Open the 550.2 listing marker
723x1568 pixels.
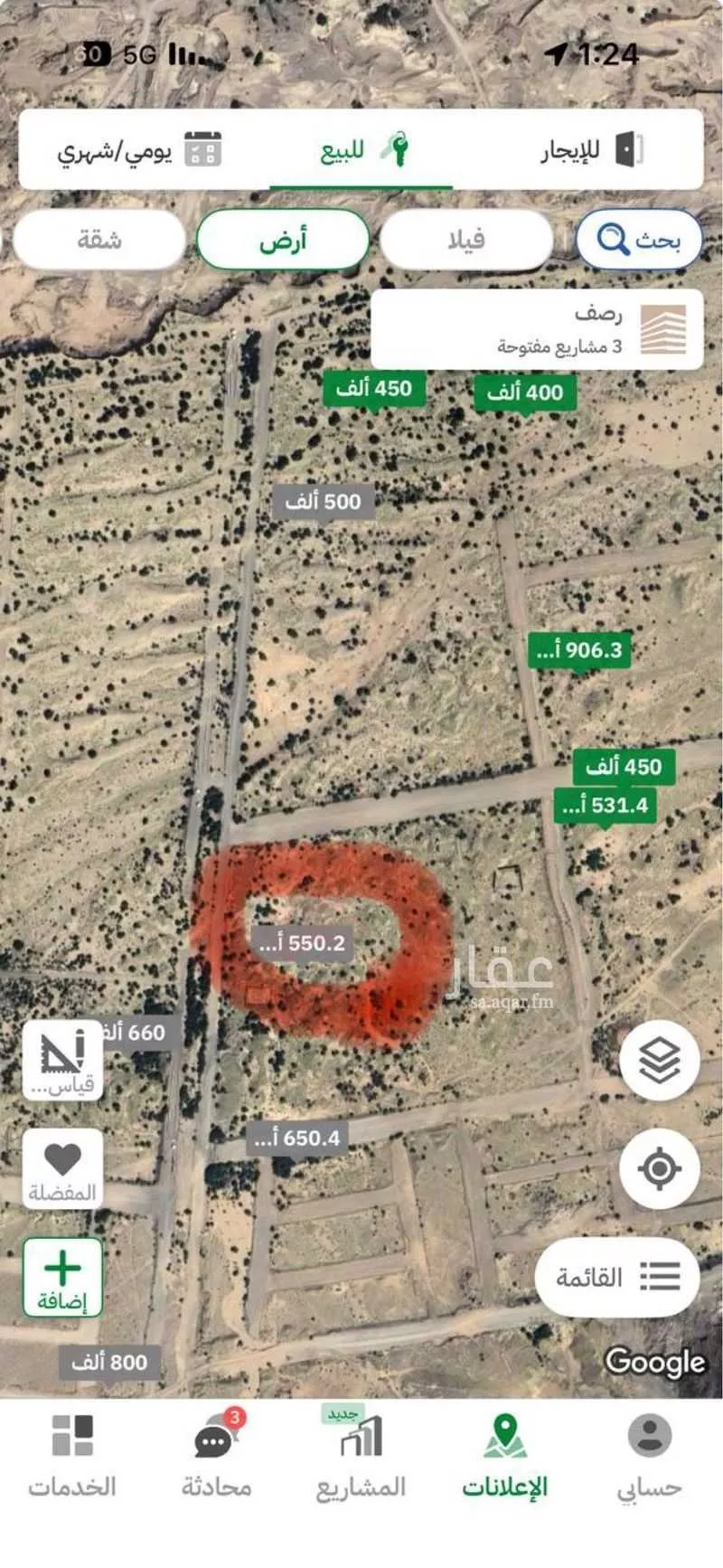pyautogui.click(x=302, y=943)
